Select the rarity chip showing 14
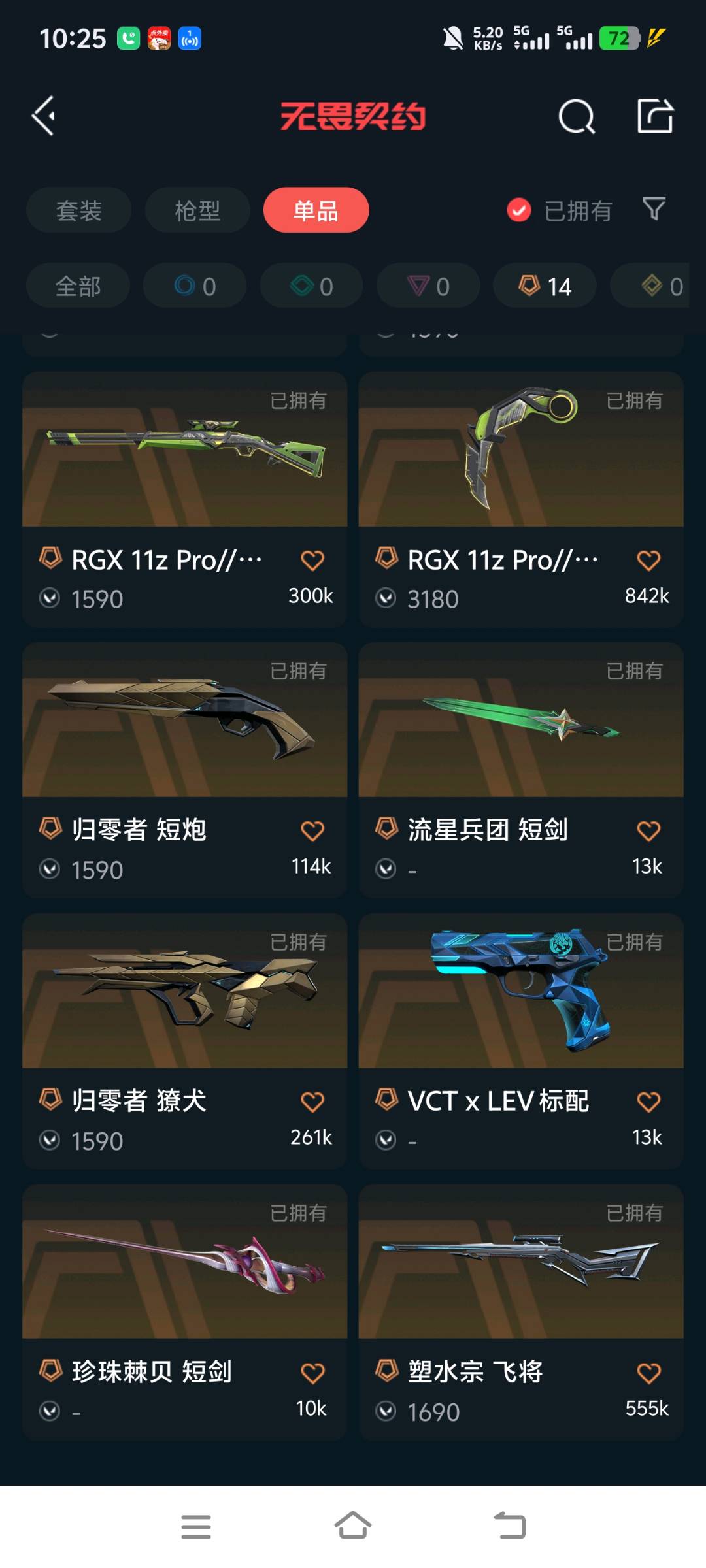This screenshot has width=706, height=1568. tap(545, 286)
